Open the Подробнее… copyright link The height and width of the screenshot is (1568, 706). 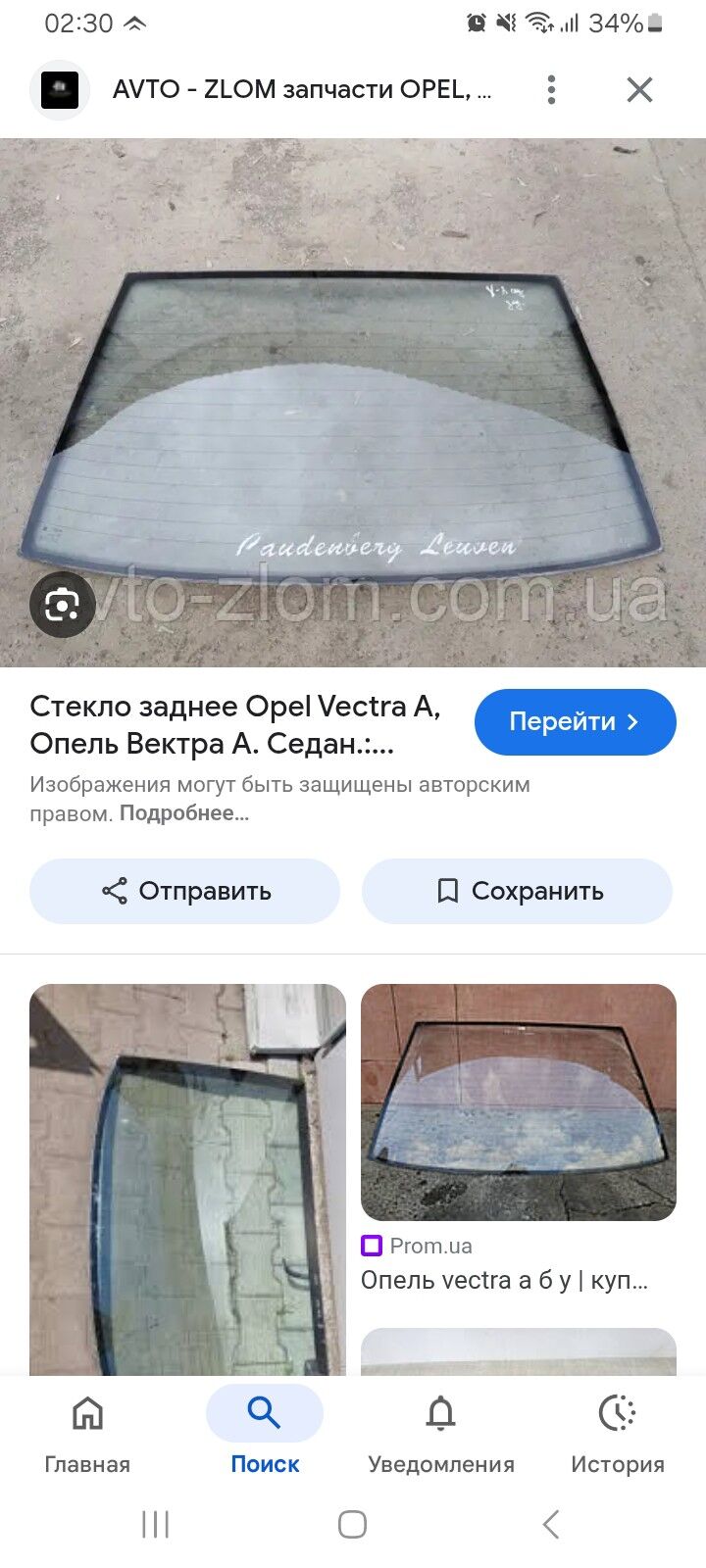[x=184, y=813]
